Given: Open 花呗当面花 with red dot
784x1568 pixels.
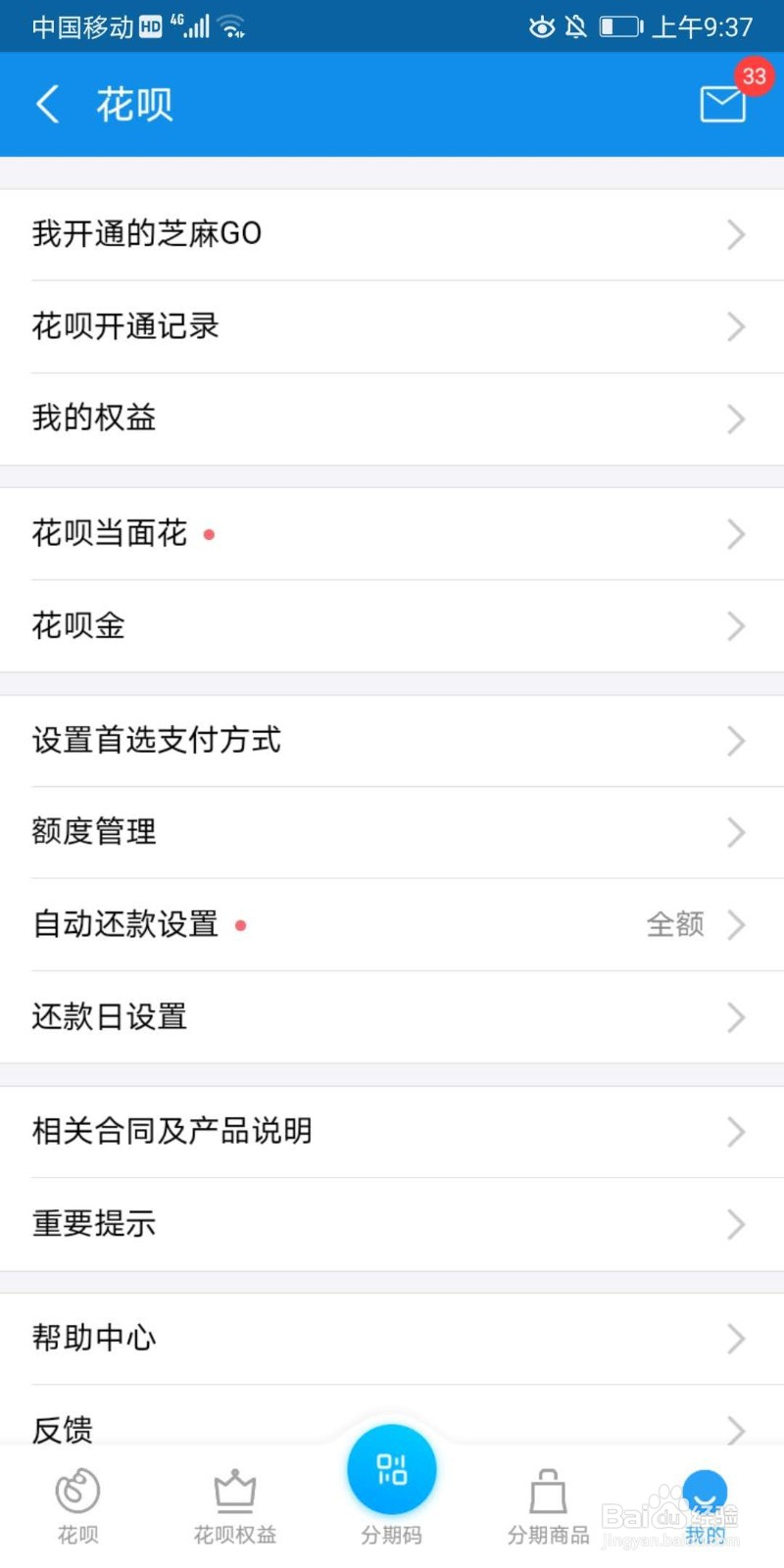Looking at the screenshot, I should click(x=392, y=534).
